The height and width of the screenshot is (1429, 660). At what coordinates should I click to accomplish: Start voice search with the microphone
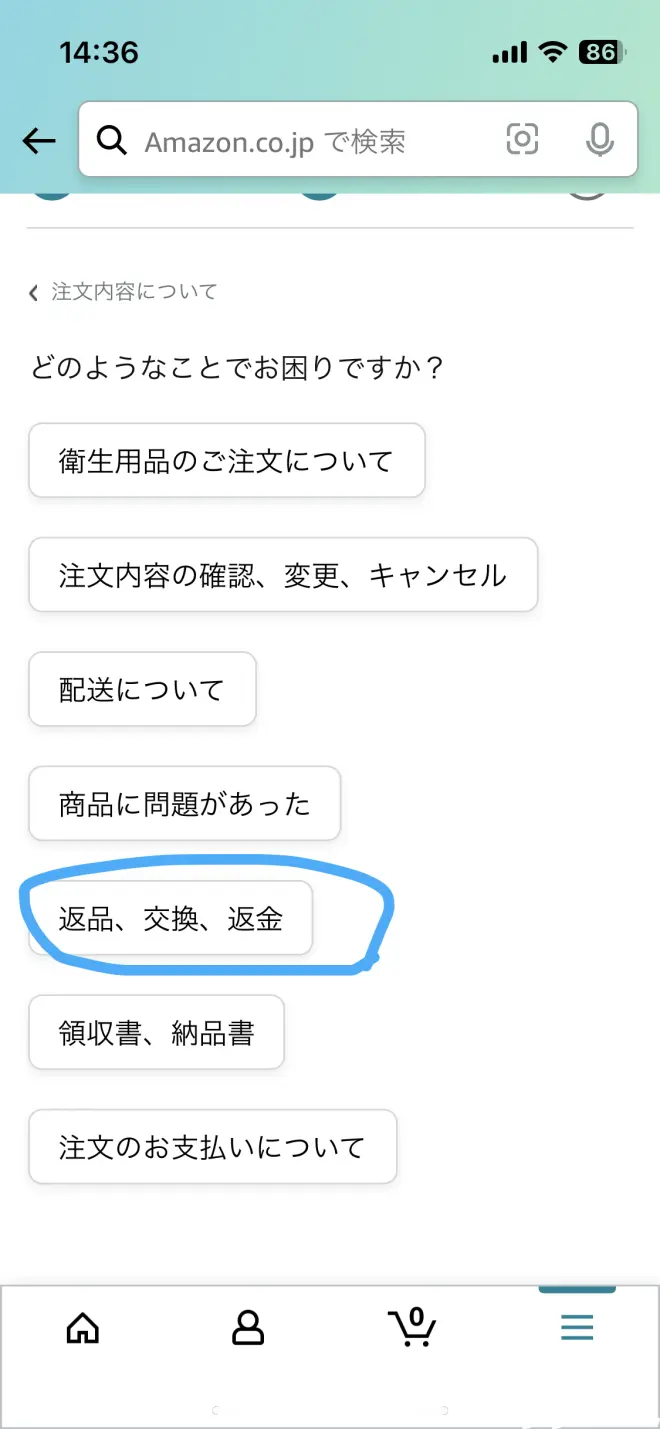pos(599,141)
